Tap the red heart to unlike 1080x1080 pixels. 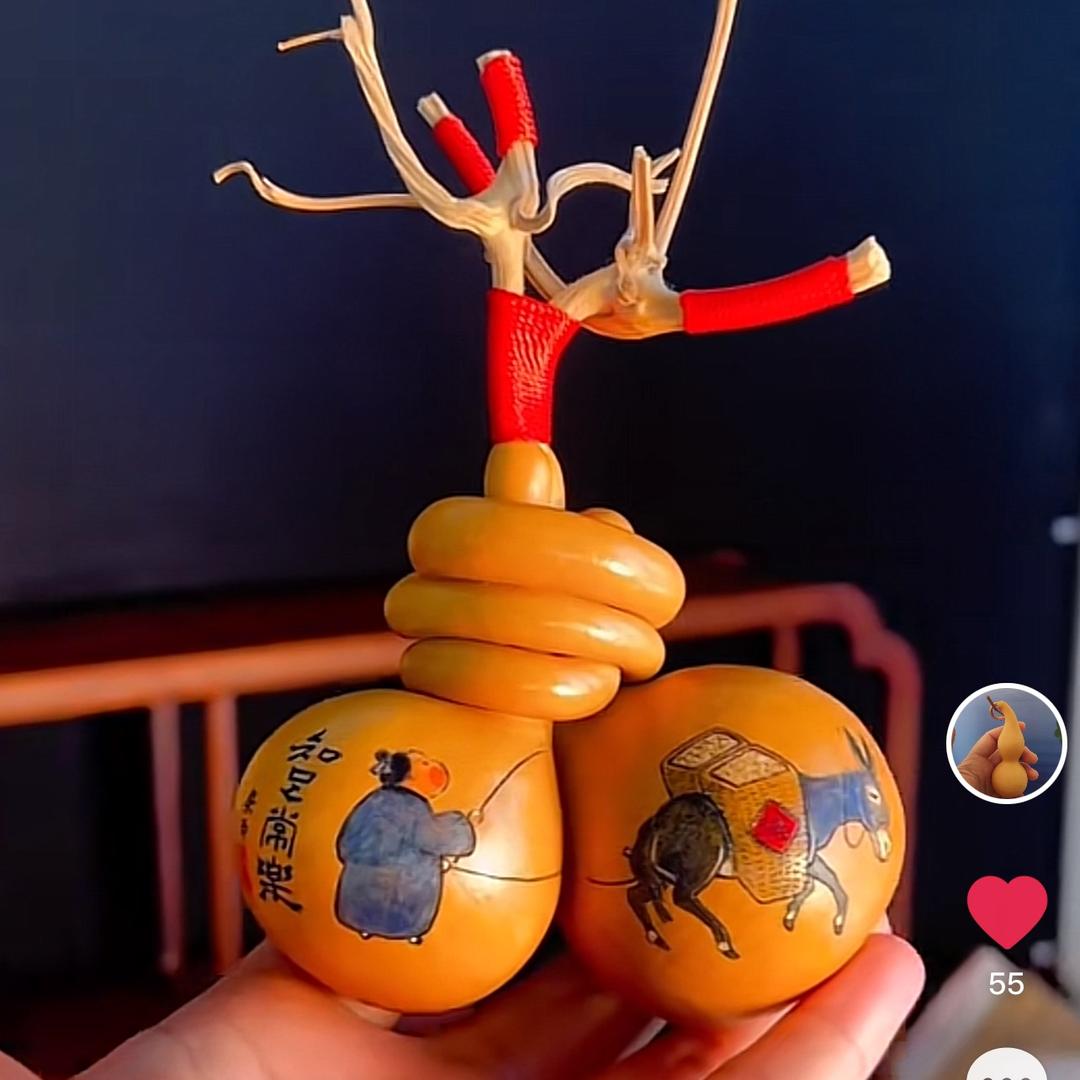(x=1006, y=911)
